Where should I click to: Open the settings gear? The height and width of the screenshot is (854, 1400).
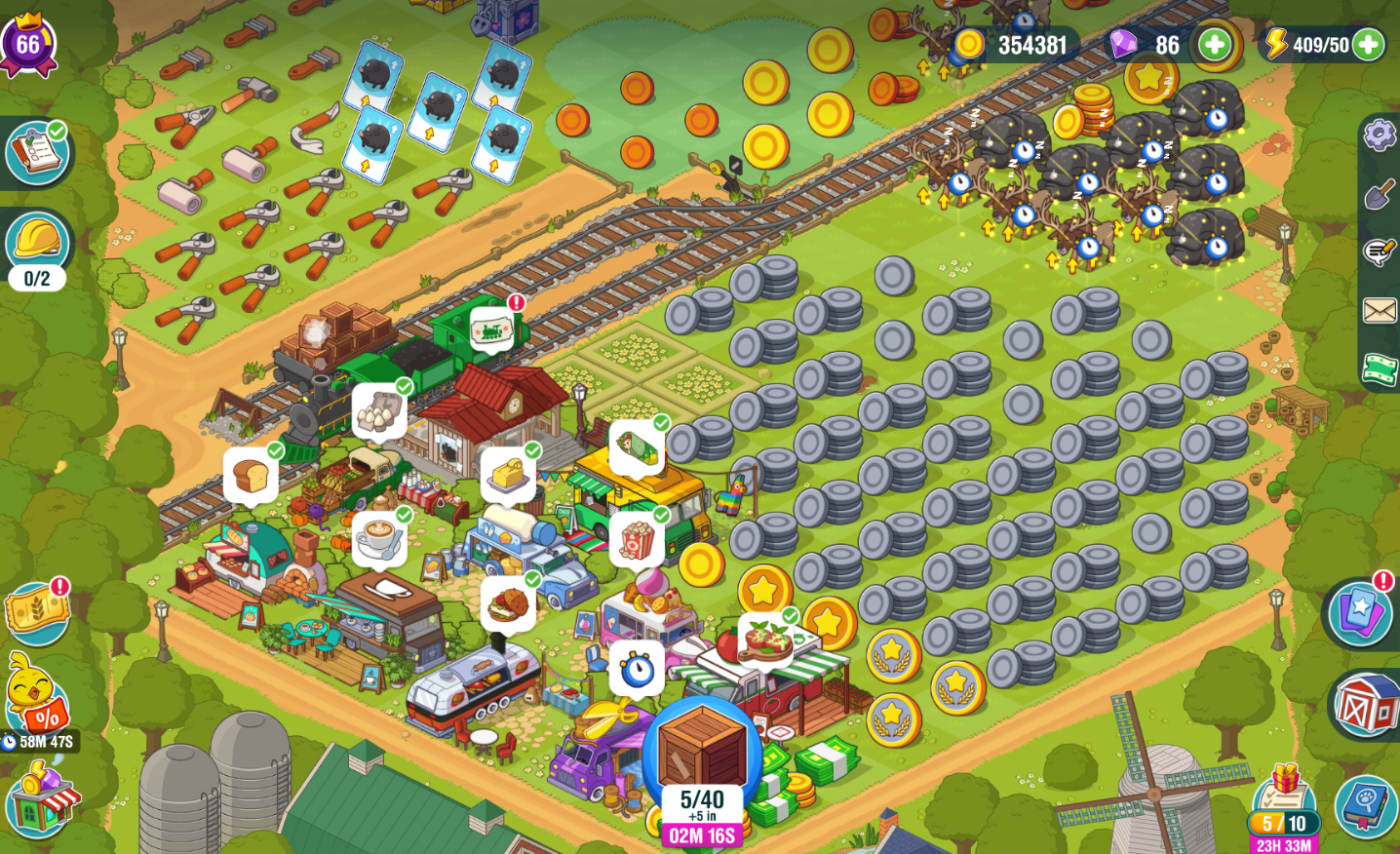[x=1379, y=135]
